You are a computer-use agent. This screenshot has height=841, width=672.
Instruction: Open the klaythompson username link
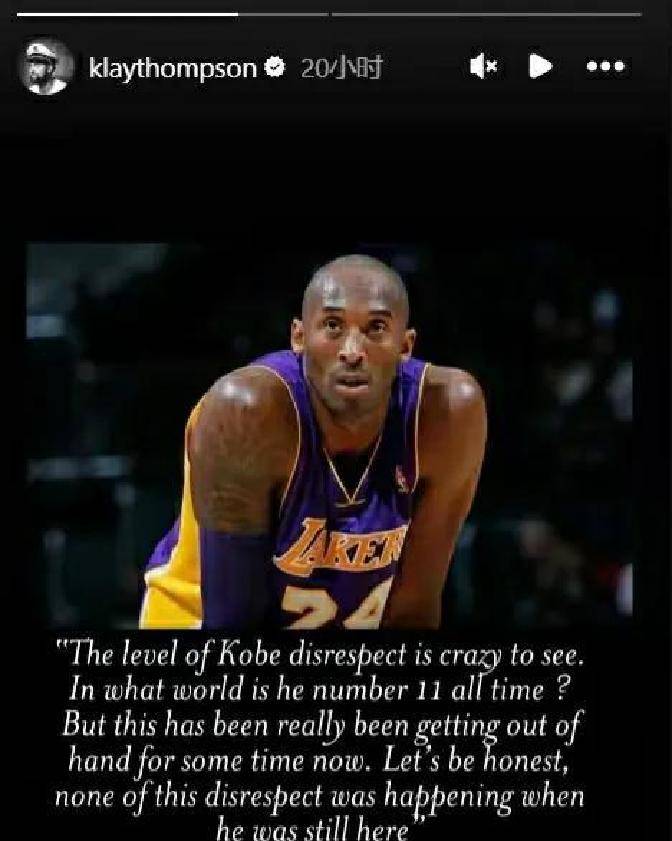tap(172, 68)
